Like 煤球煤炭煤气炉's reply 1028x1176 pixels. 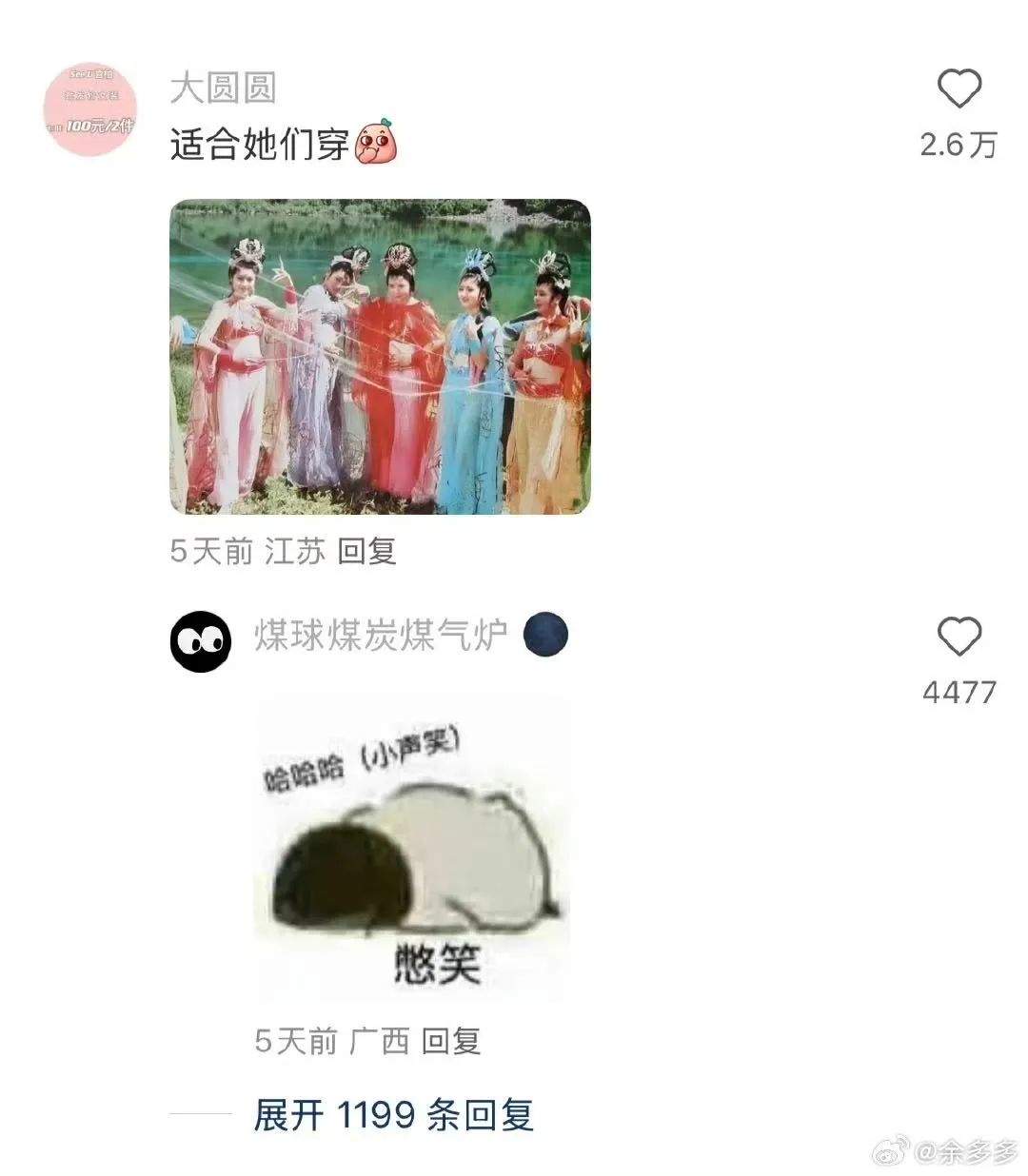point(959,637)
